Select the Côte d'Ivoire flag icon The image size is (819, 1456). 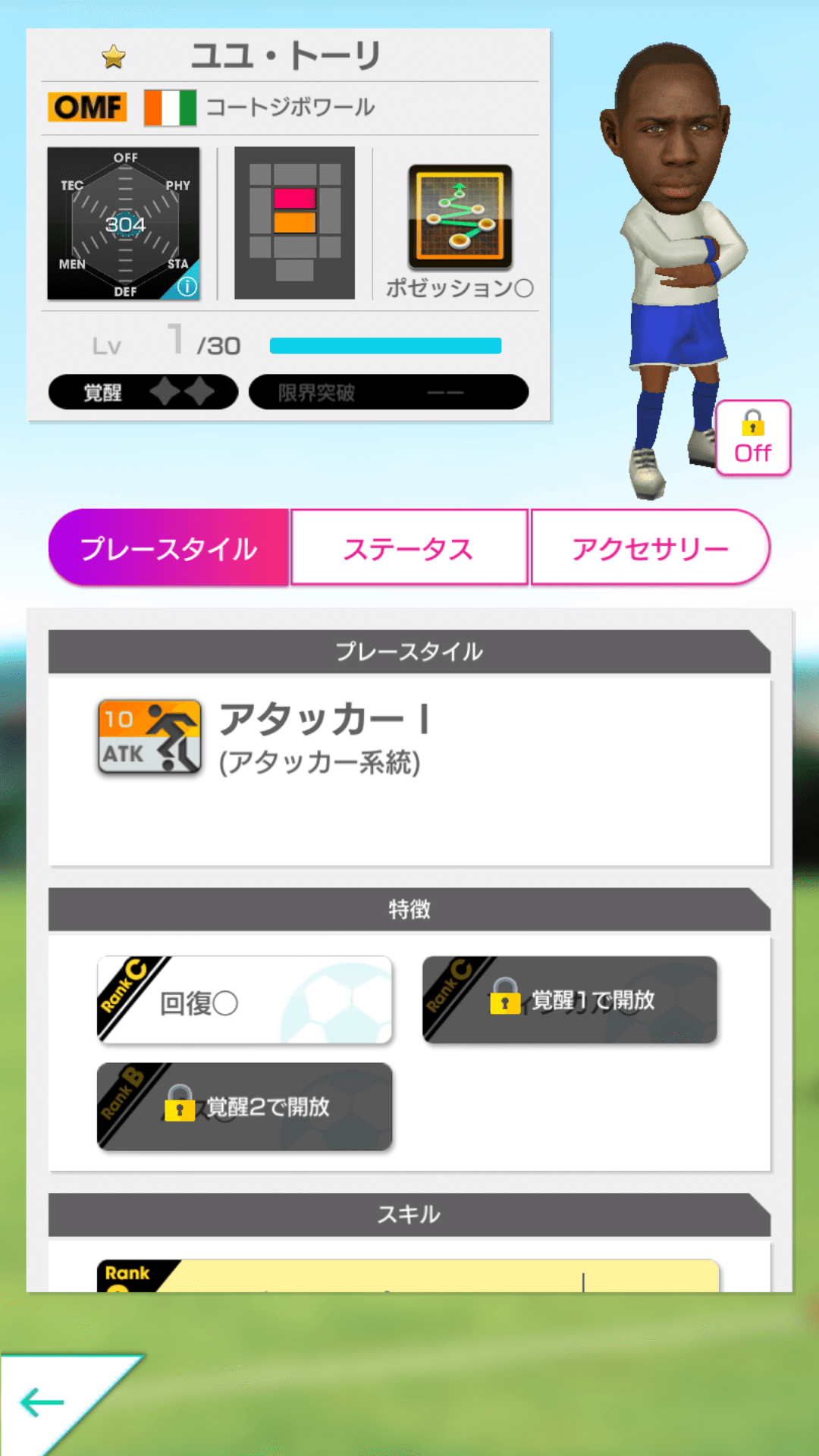coord(168,107)
